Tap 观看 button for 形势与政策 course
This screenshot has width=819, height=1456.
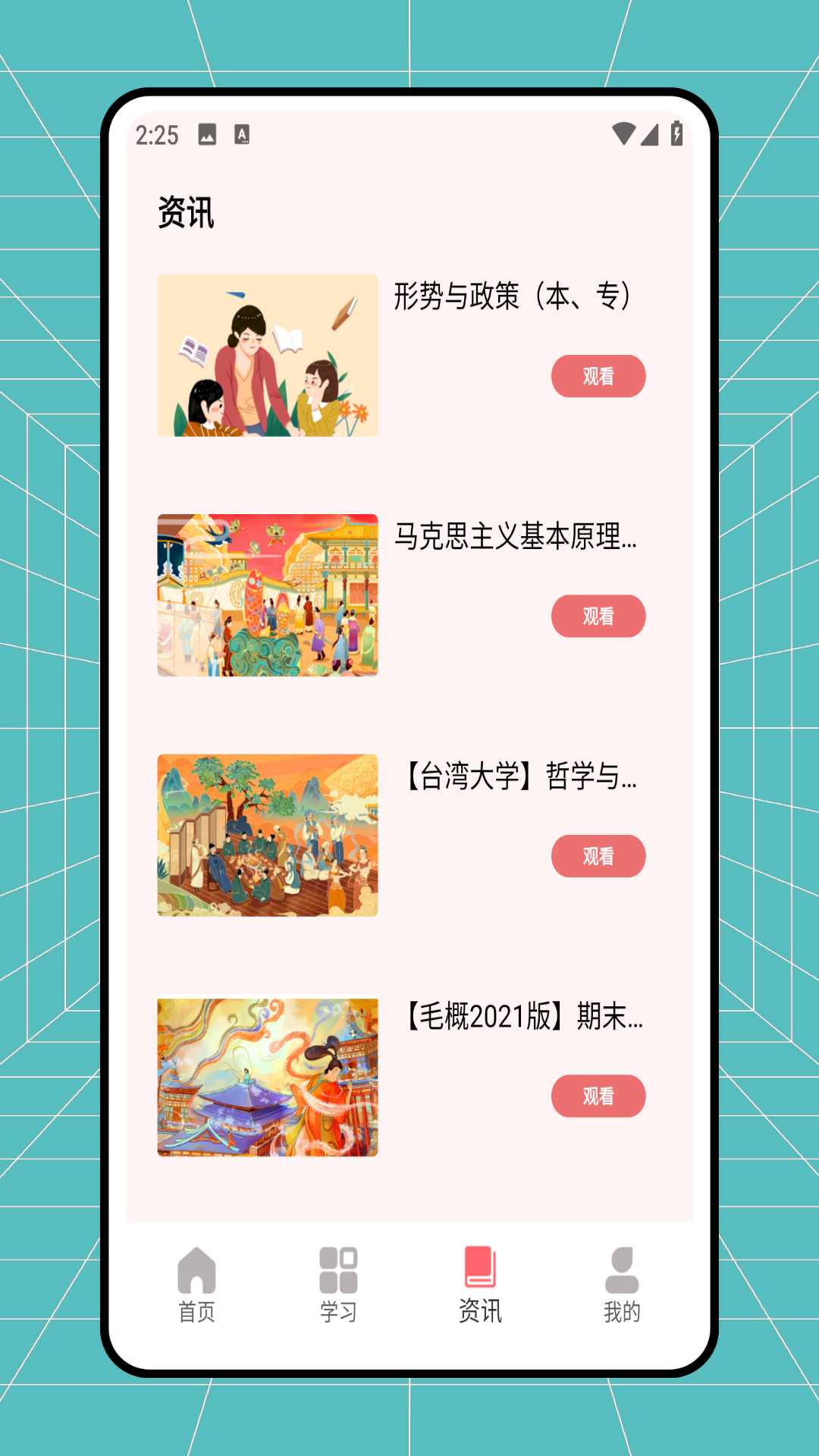pyautogui.click(x=598, y=375)
